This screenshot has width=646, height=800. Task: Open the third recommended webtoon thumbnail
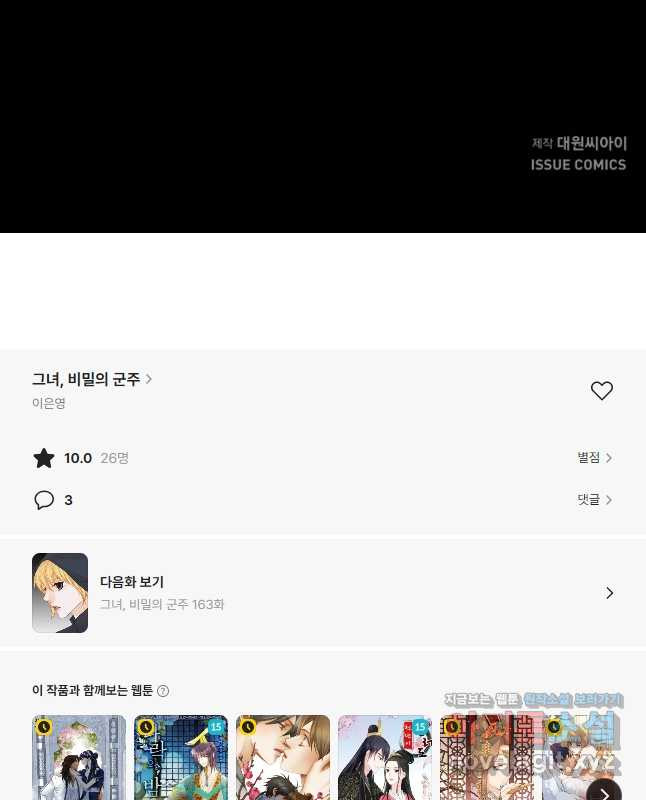283,760
